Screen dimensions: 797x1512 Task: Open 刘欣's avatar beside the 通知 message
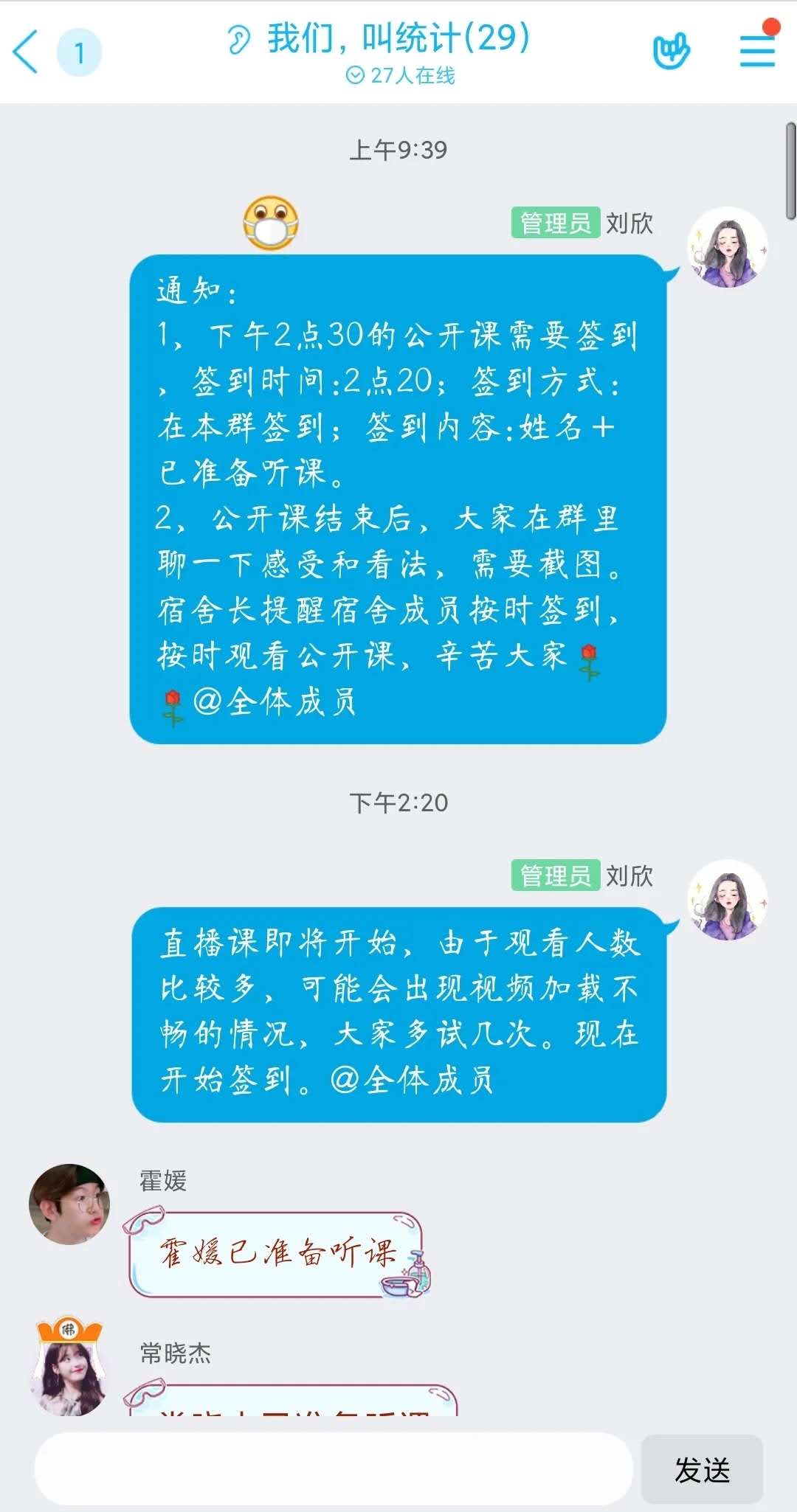click(x=728, y=247)
